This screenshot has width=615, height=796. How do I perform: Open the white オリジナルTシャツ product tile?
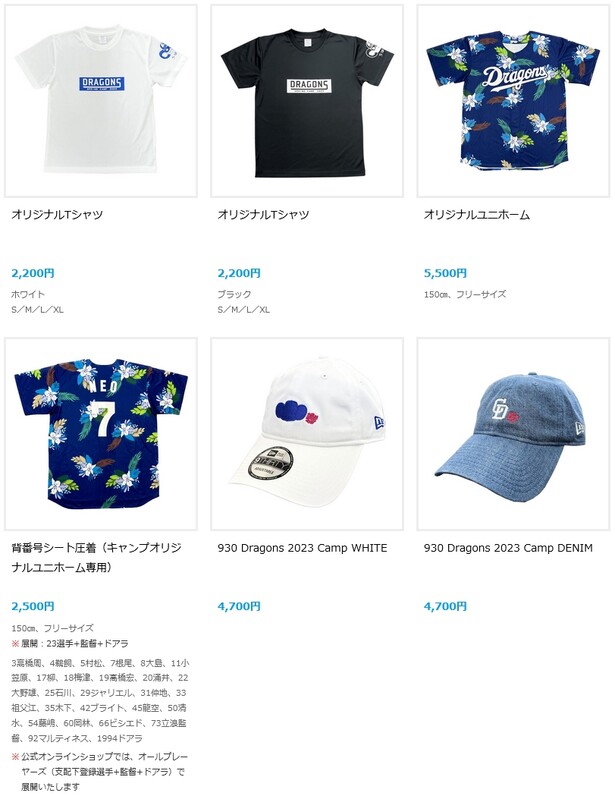pyautogui.click(x=101, y=100)
